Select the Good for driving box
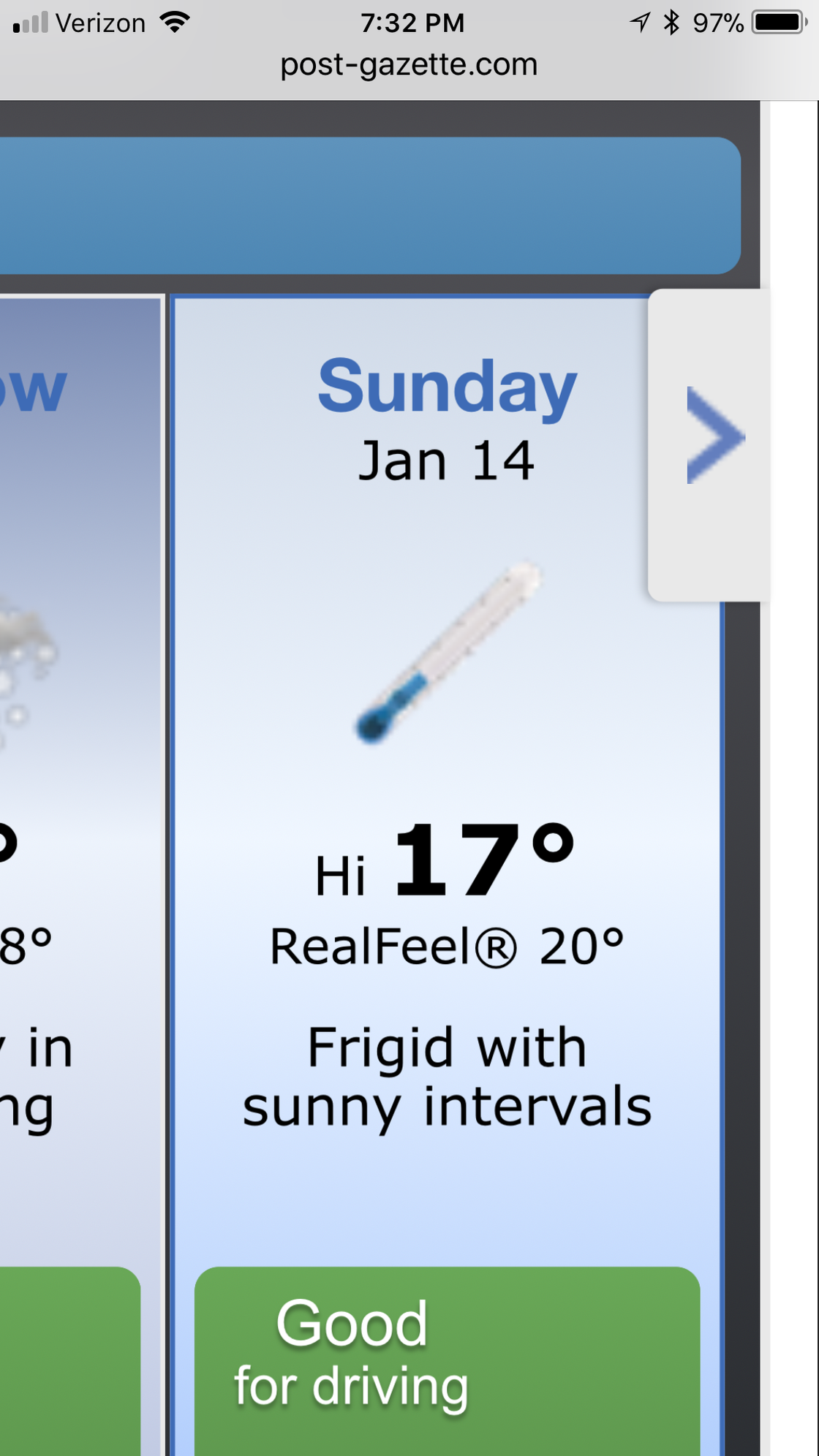819x1456 pixels. pyautogui.click(x=447, y=1361)
